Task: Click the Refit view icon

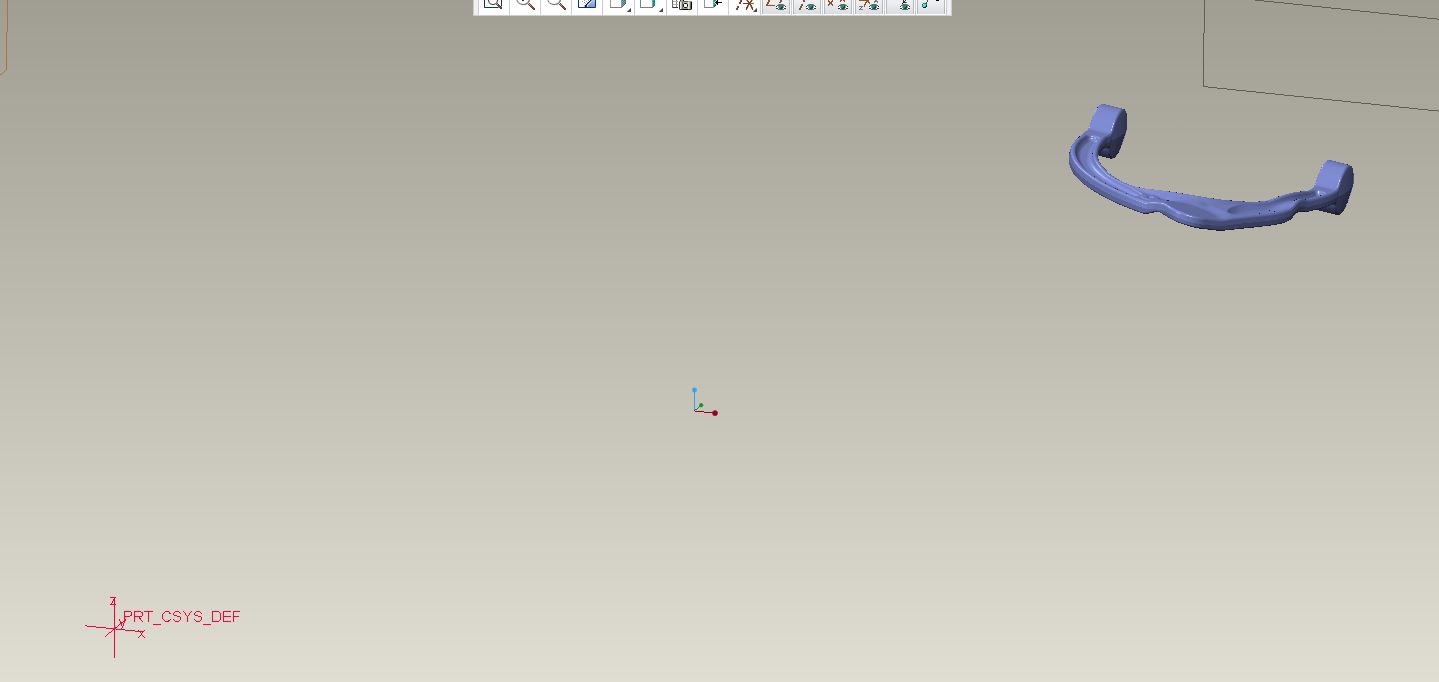Action: 493,5
